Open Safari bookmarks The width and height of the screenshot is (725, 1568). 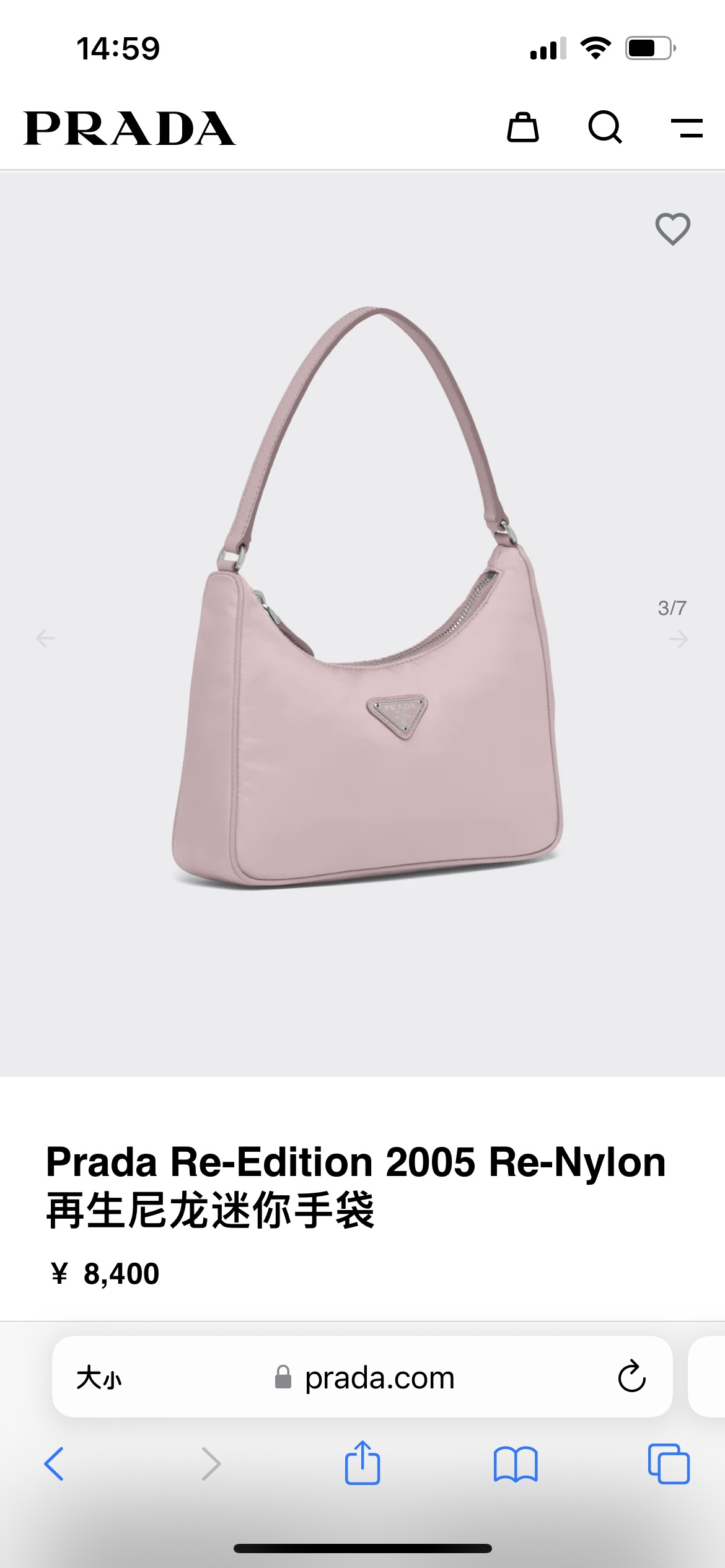(515, 1464)
